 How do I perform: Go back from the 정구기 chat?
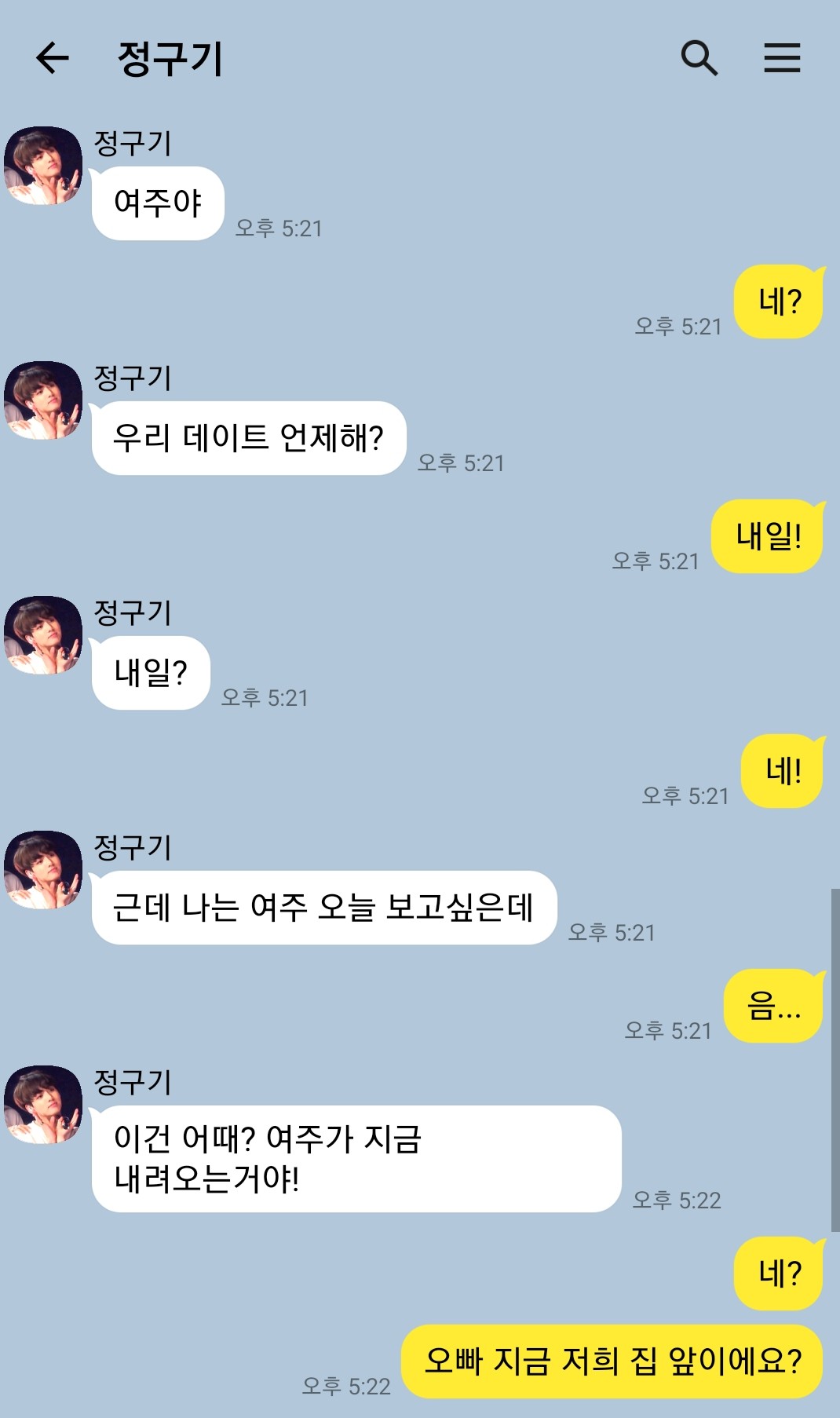(x=53, y=58)
